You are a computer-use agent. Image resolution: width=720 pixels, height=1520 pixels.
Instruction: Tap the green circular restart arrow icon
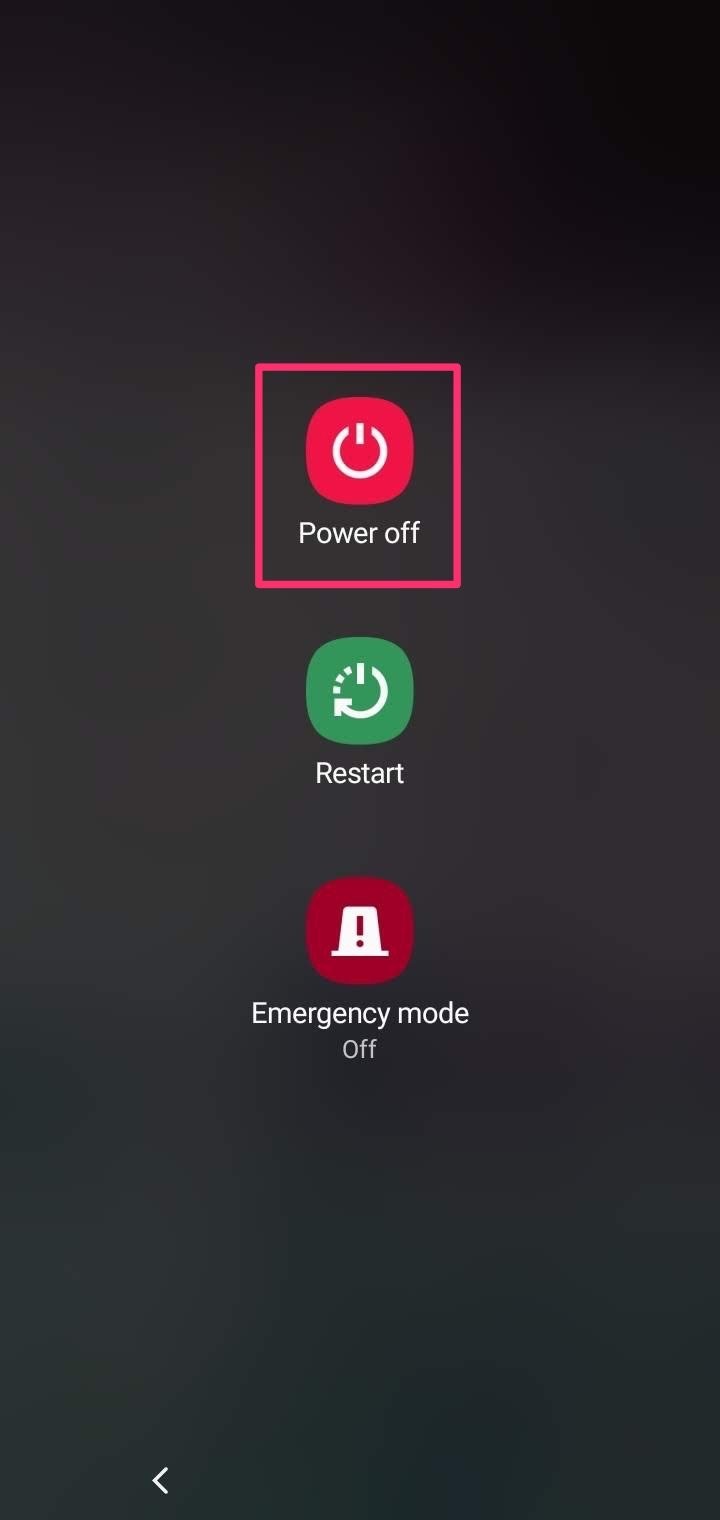[359, 692]
